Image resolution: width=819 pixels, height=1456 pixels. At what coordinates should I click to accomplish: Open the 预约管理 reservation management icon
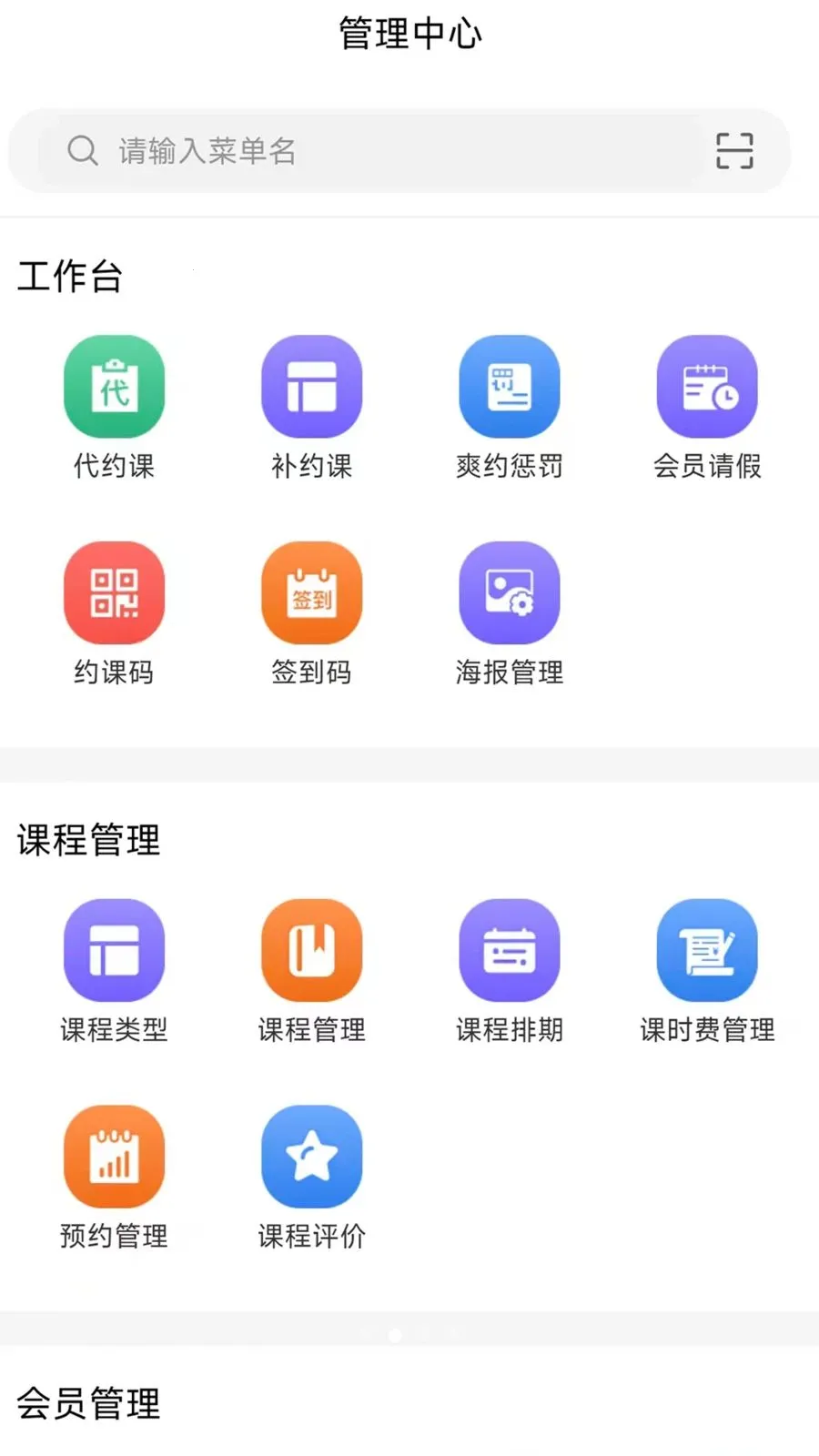pyautogui.click(x=113, y=1155)
